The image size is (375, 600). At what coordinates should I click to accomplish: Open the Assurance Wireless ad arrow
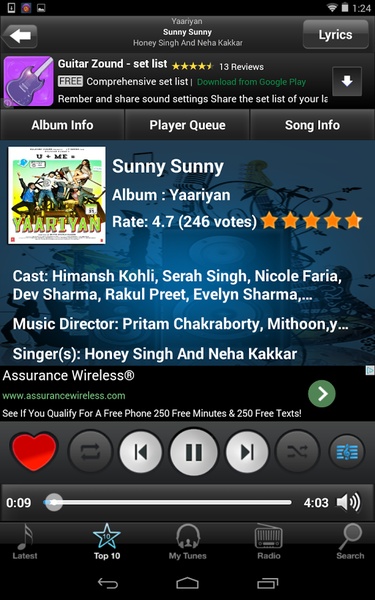[322, 393]
